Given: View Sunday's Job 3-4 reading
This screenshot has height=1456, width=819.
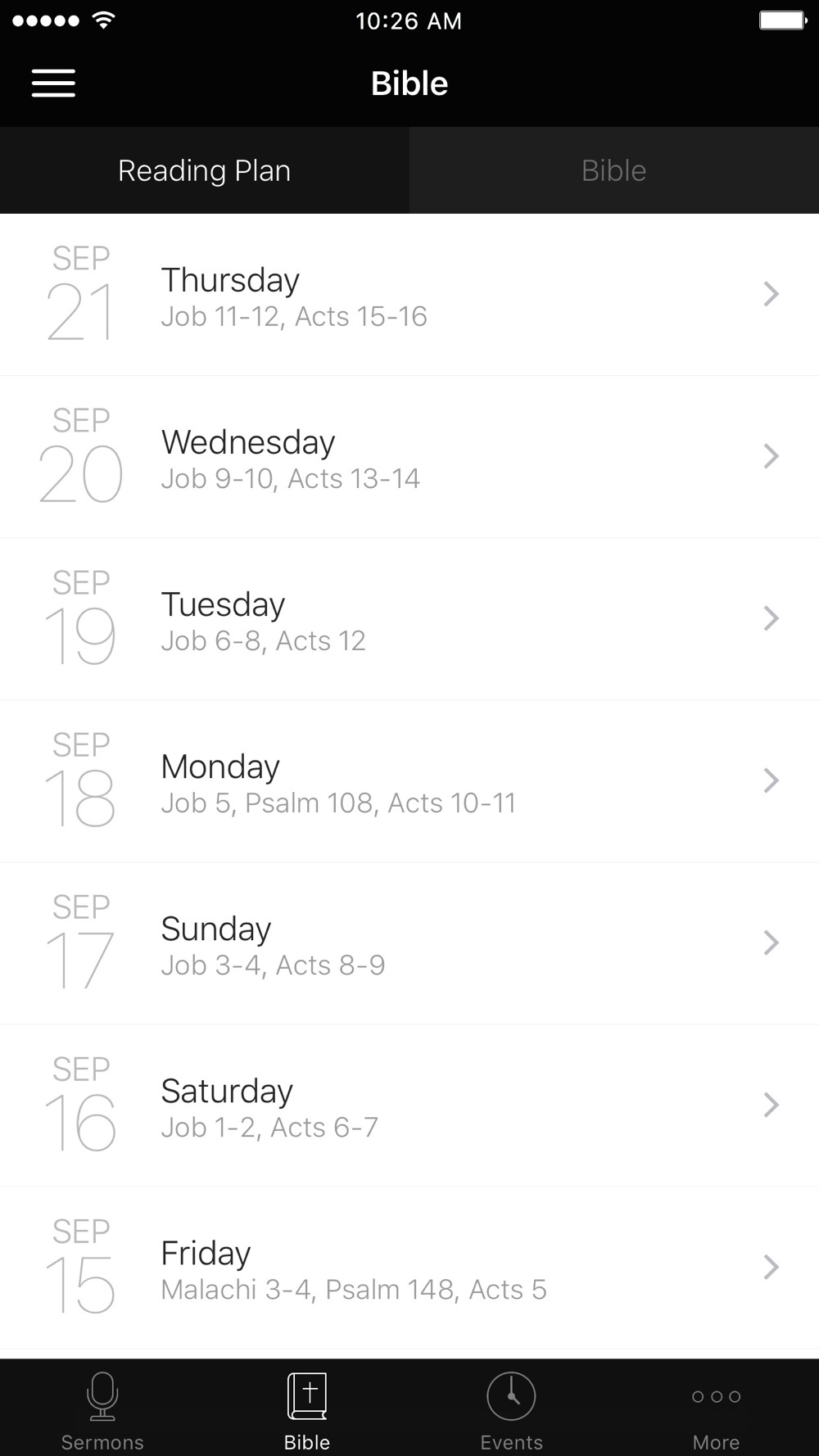Looking at the screenshot, I should point(409,943).
